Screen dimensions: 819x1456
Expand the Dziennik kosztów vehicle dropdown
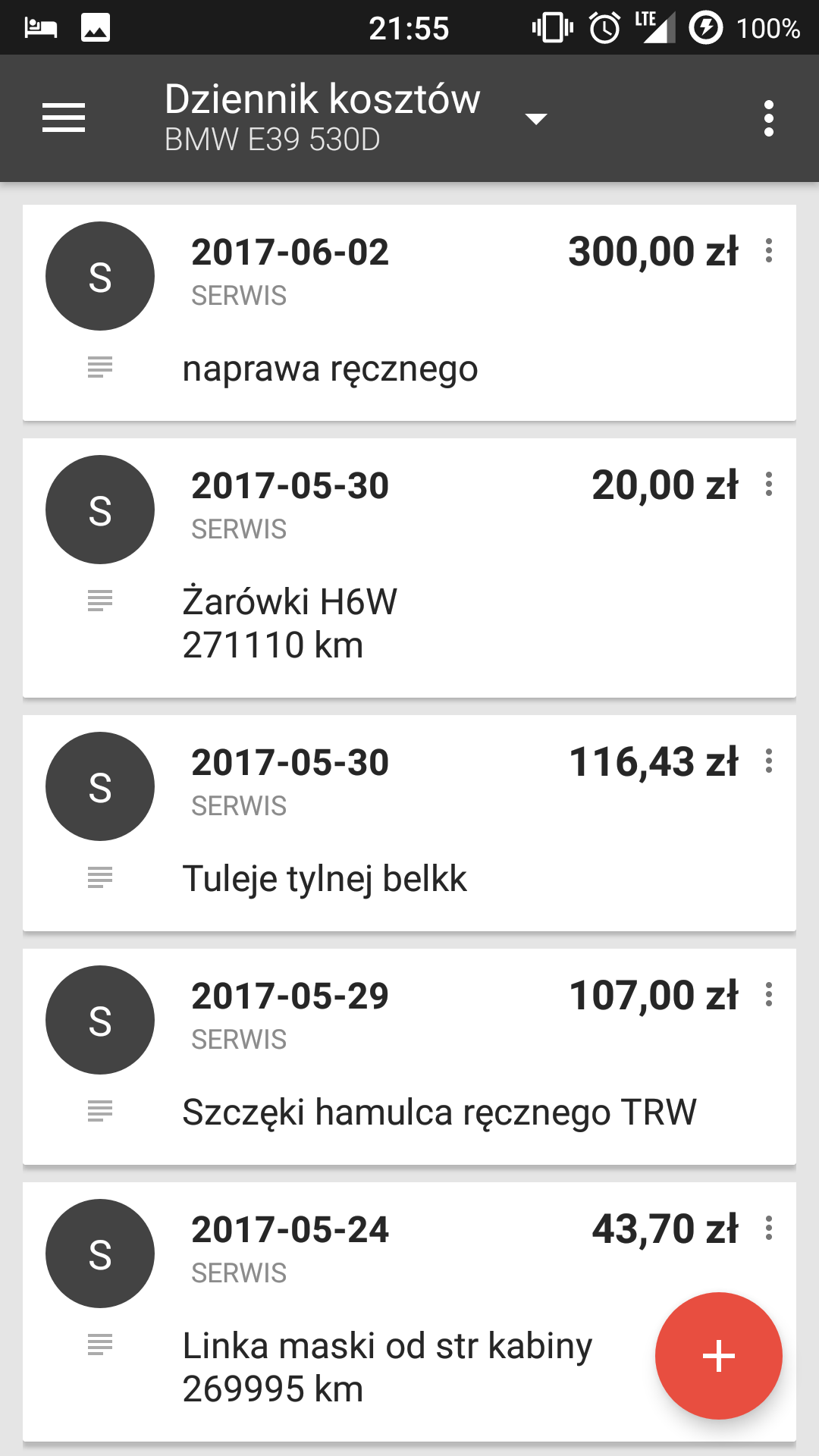point(535,119)
